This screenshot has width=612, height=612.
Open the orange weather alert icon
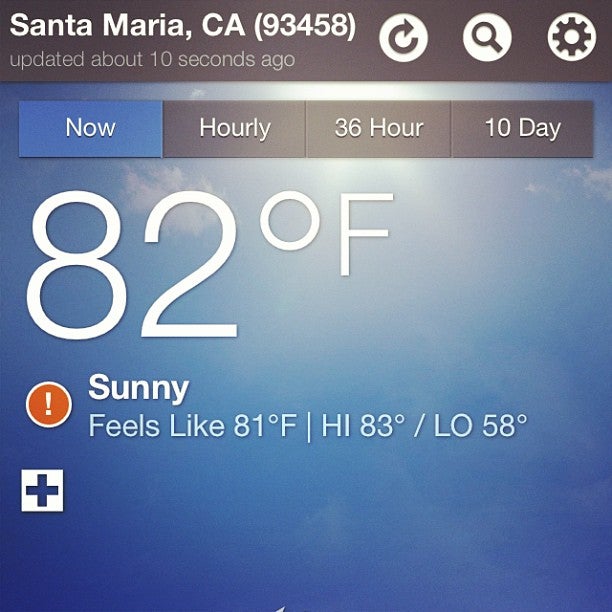[48, 405]
